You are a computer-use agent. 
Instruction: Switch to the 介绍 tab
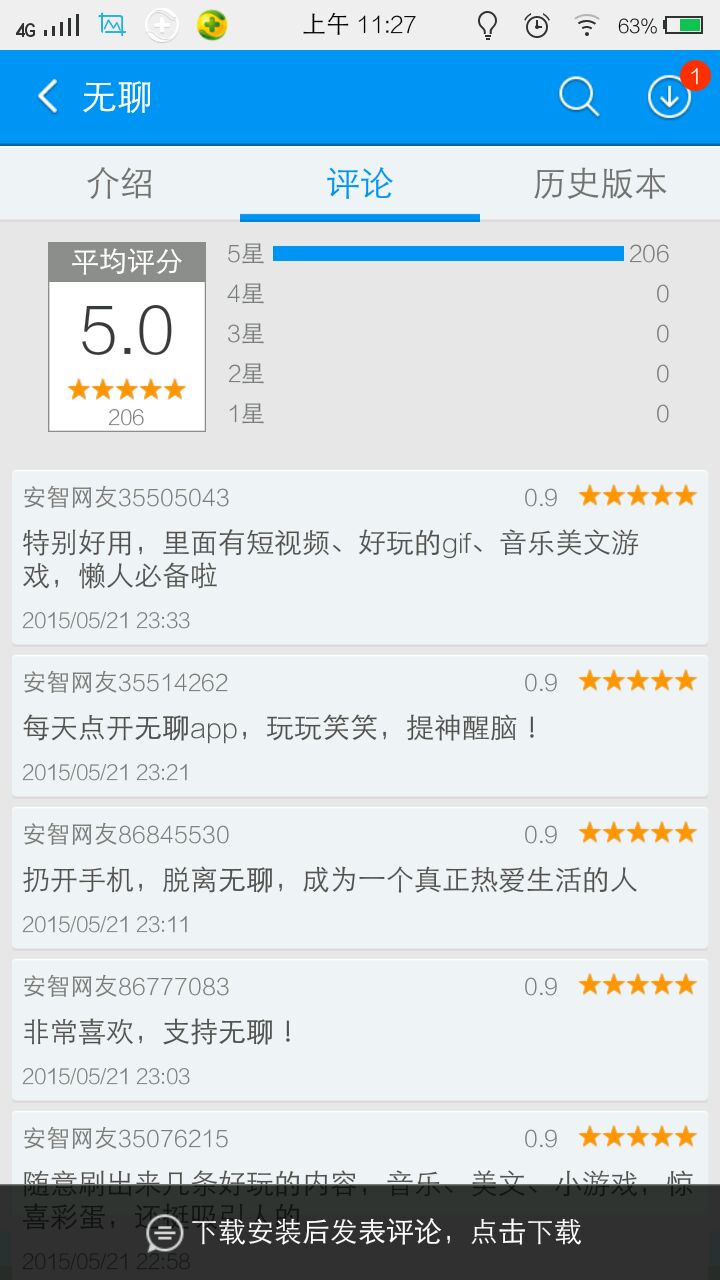click(120, 184)
